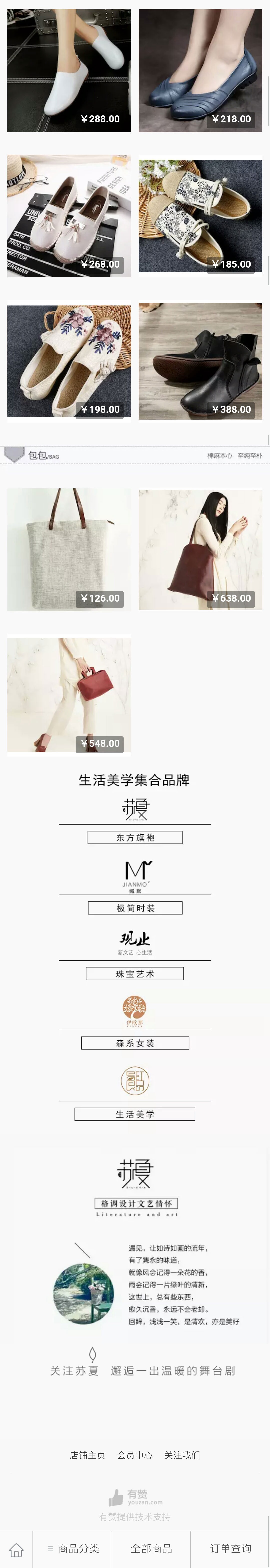Viewport: 270px width, 1568px height.
Task: View the floral print shoes priced ¥185.00
Action: tap(200, 215)
